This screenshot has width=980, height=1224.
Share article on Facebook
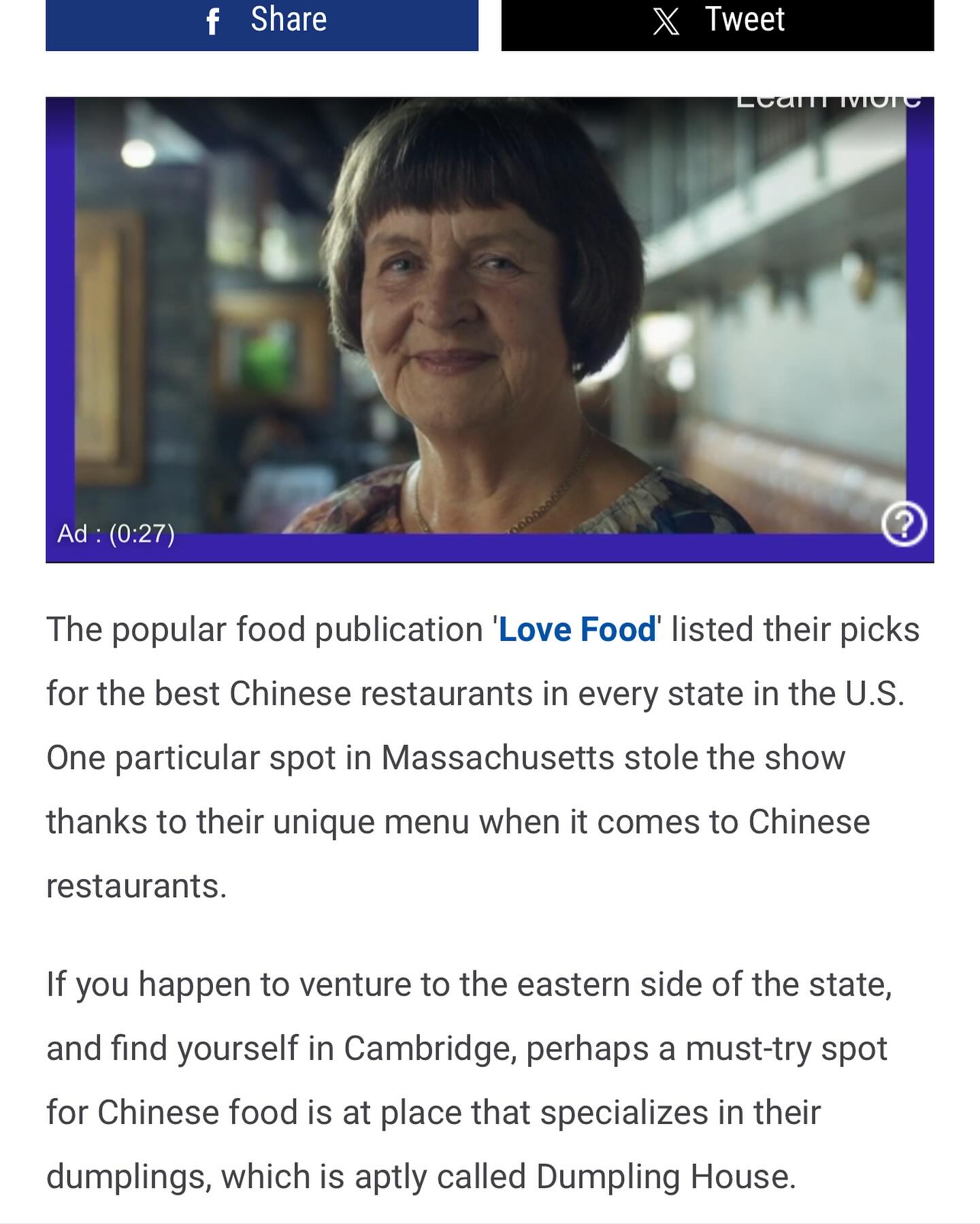(x=261, y=22)
